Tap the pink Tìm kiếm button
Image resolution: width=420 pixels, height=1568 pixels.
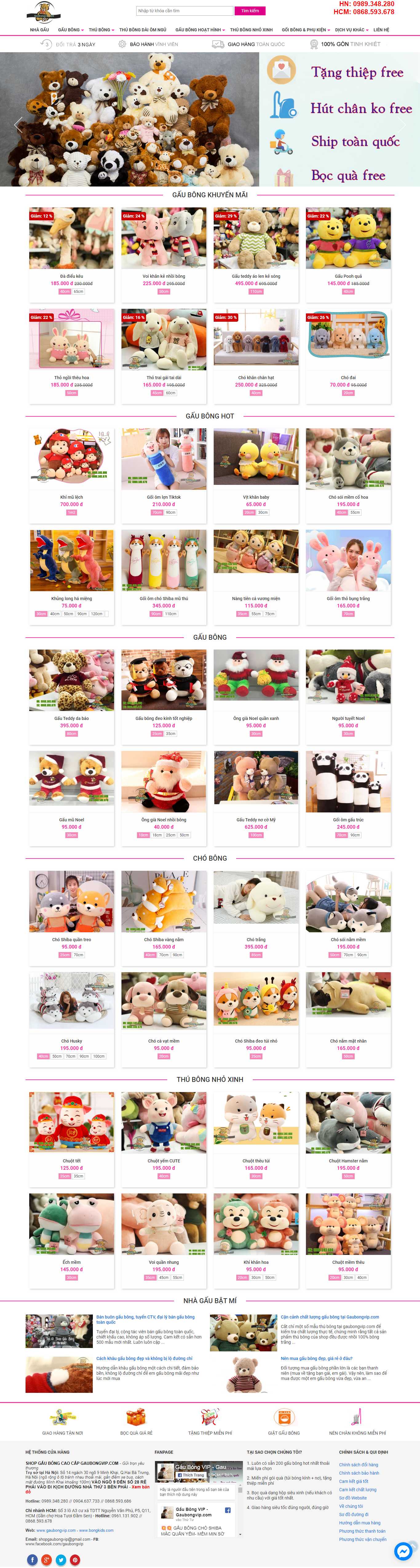(250, 10)
